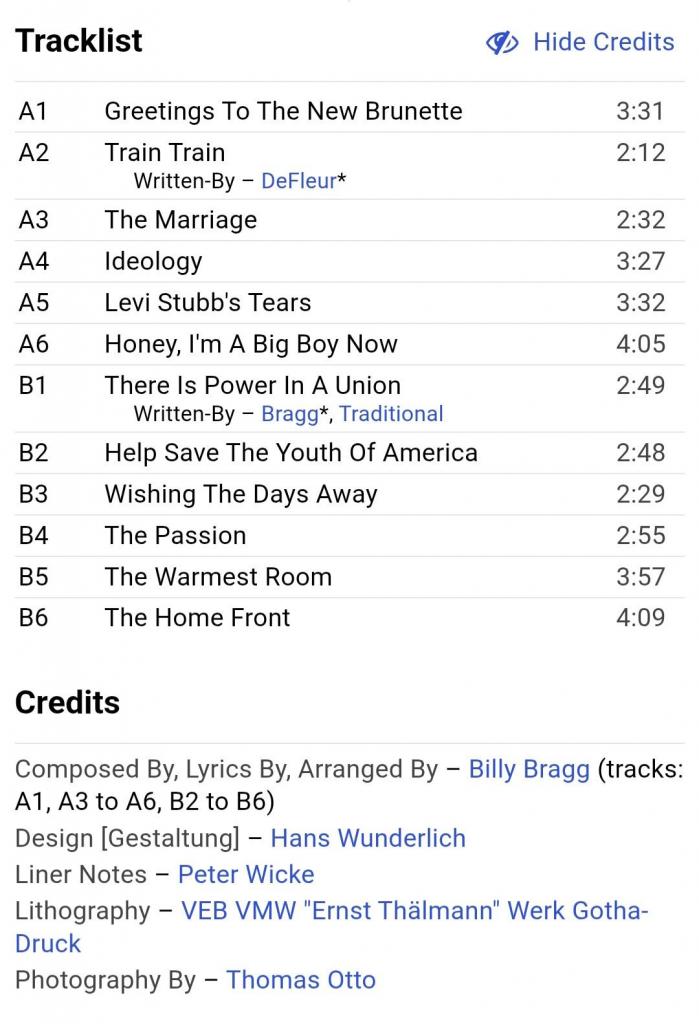Open Hans Wunderlich's profile

tap(368, 838)
